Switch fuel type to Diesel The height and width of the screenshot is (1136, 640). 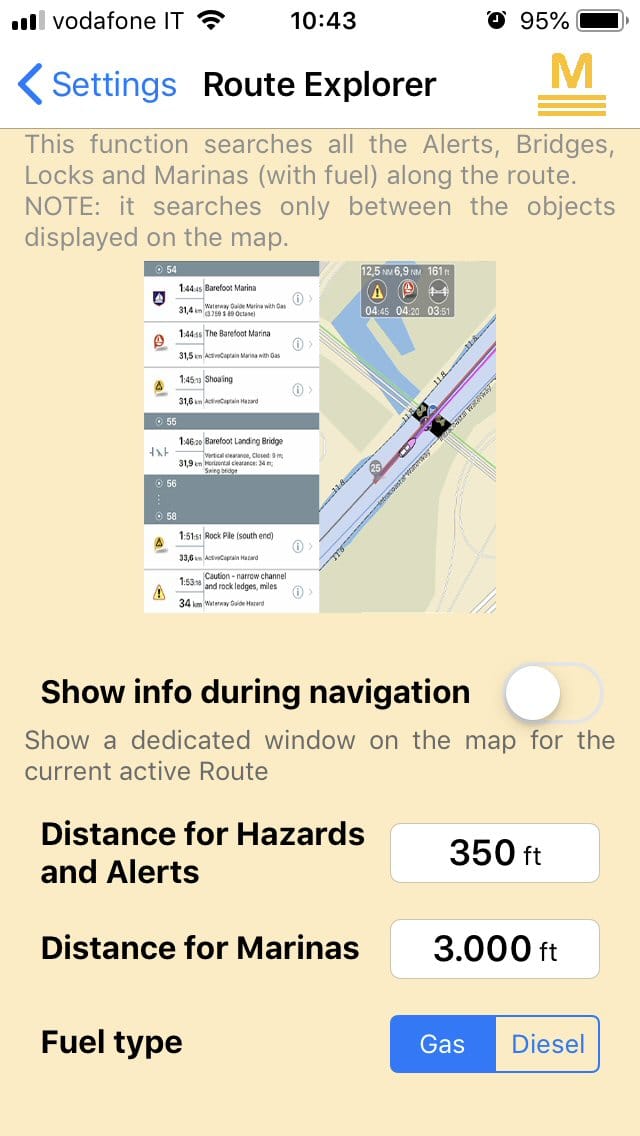pyautogui.click(x=548, y=1044)
